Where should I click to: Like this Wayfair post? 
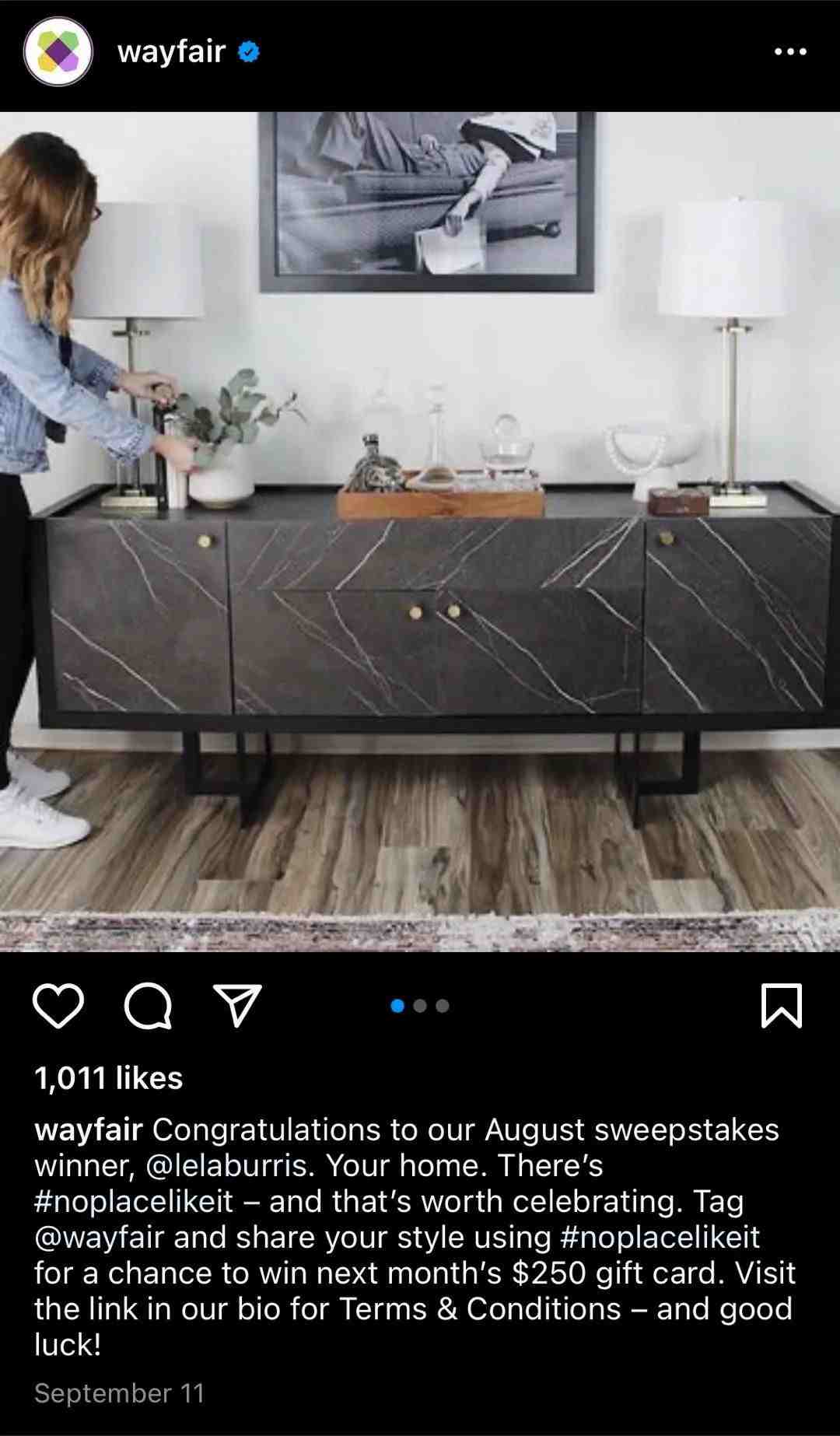pos(58,1006)
